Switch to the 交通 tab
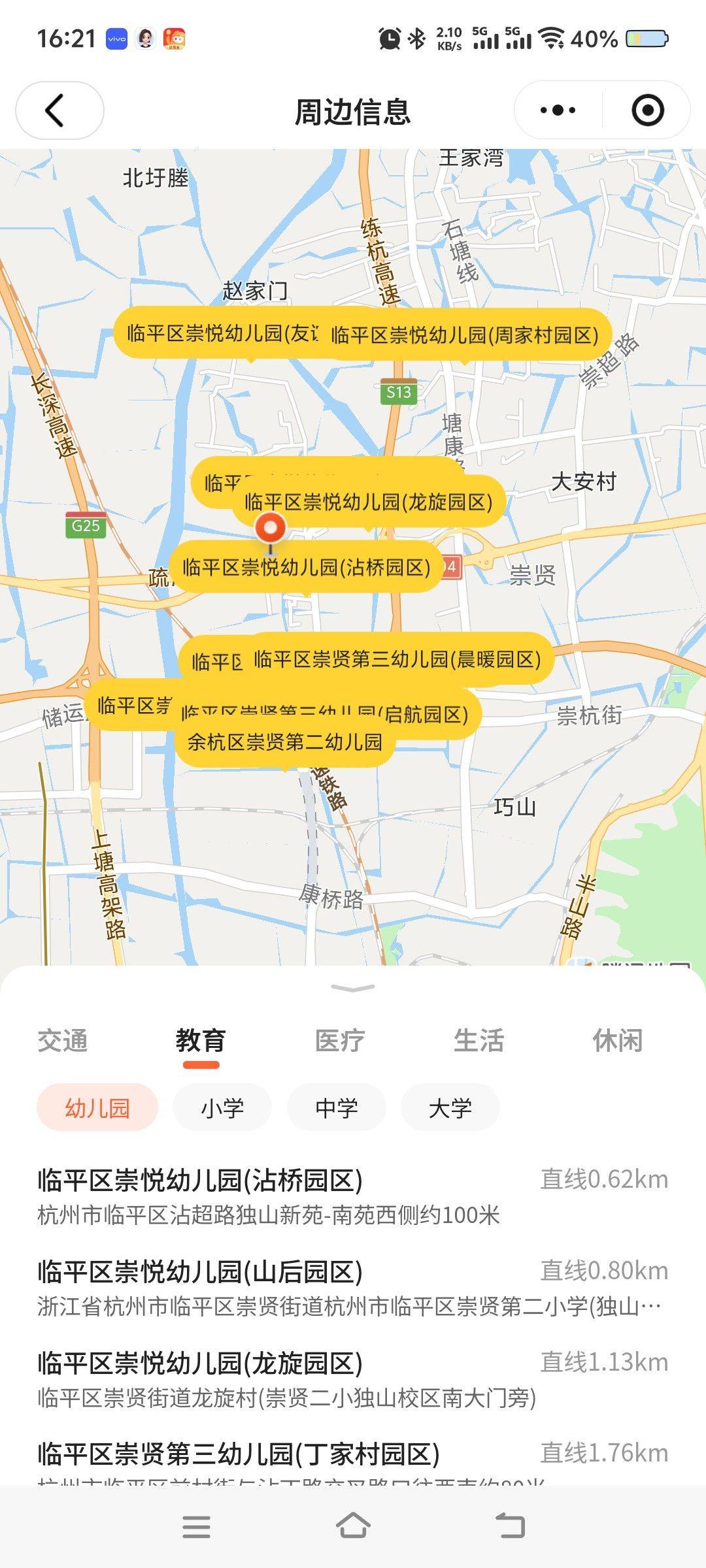The image size is (706, 1568). coord(62,1041)
